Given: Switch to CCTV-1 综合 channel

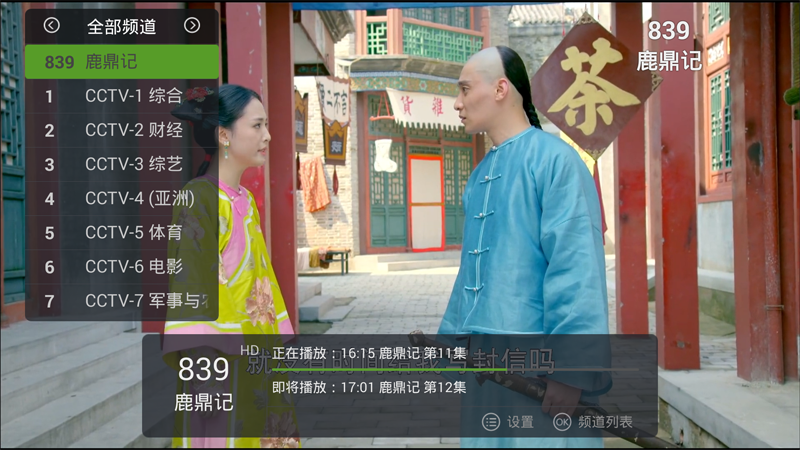Looking at the screenshot, I should tap(121, 97).
